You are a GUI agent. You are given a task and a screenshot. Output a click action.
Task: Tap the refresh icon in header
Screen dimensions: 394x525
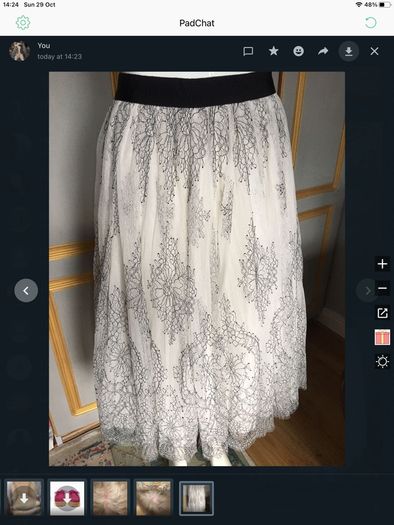371,23
